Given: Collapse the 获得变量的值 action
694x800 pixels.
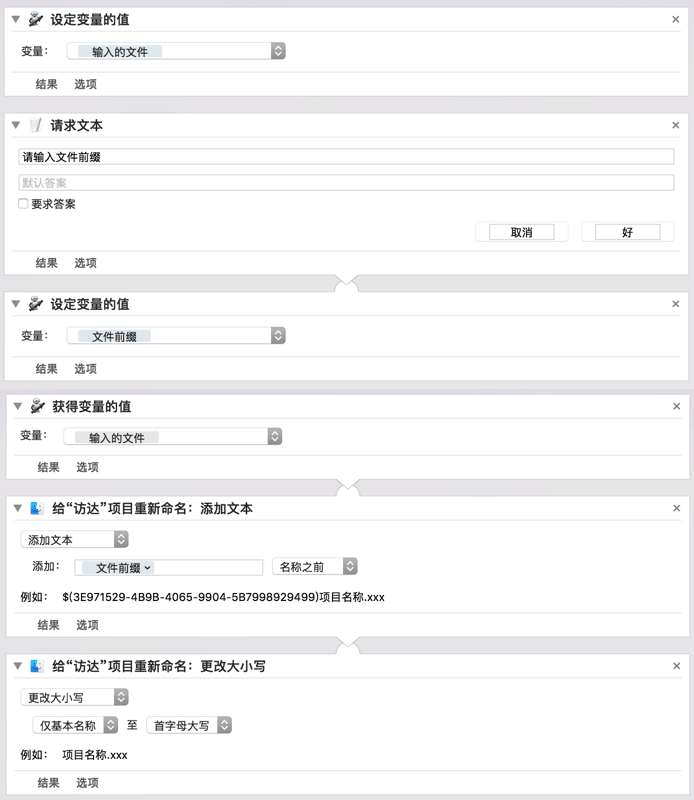Looking at the screenshot, I should 17,407.
